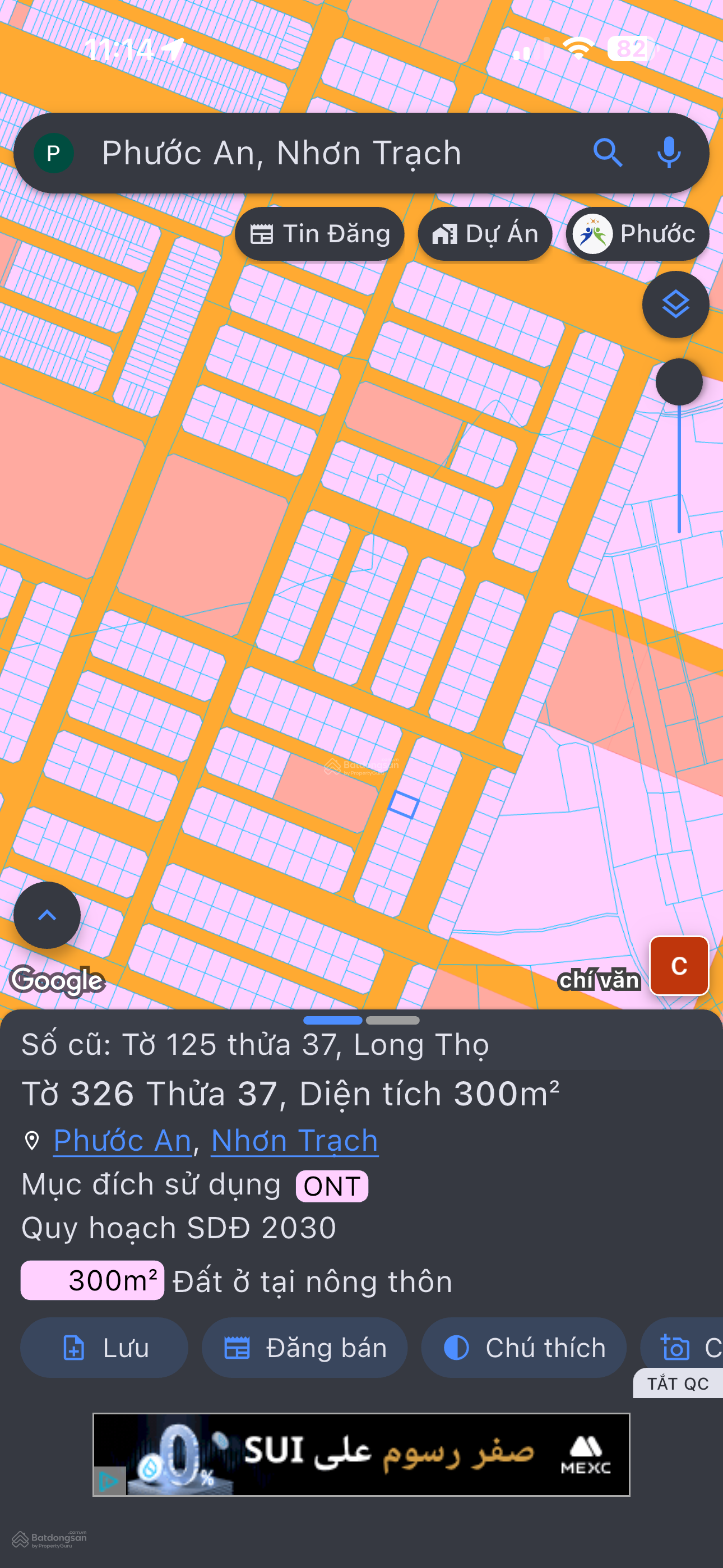
Task: Open Chú thích legend
Action: 523,1348
